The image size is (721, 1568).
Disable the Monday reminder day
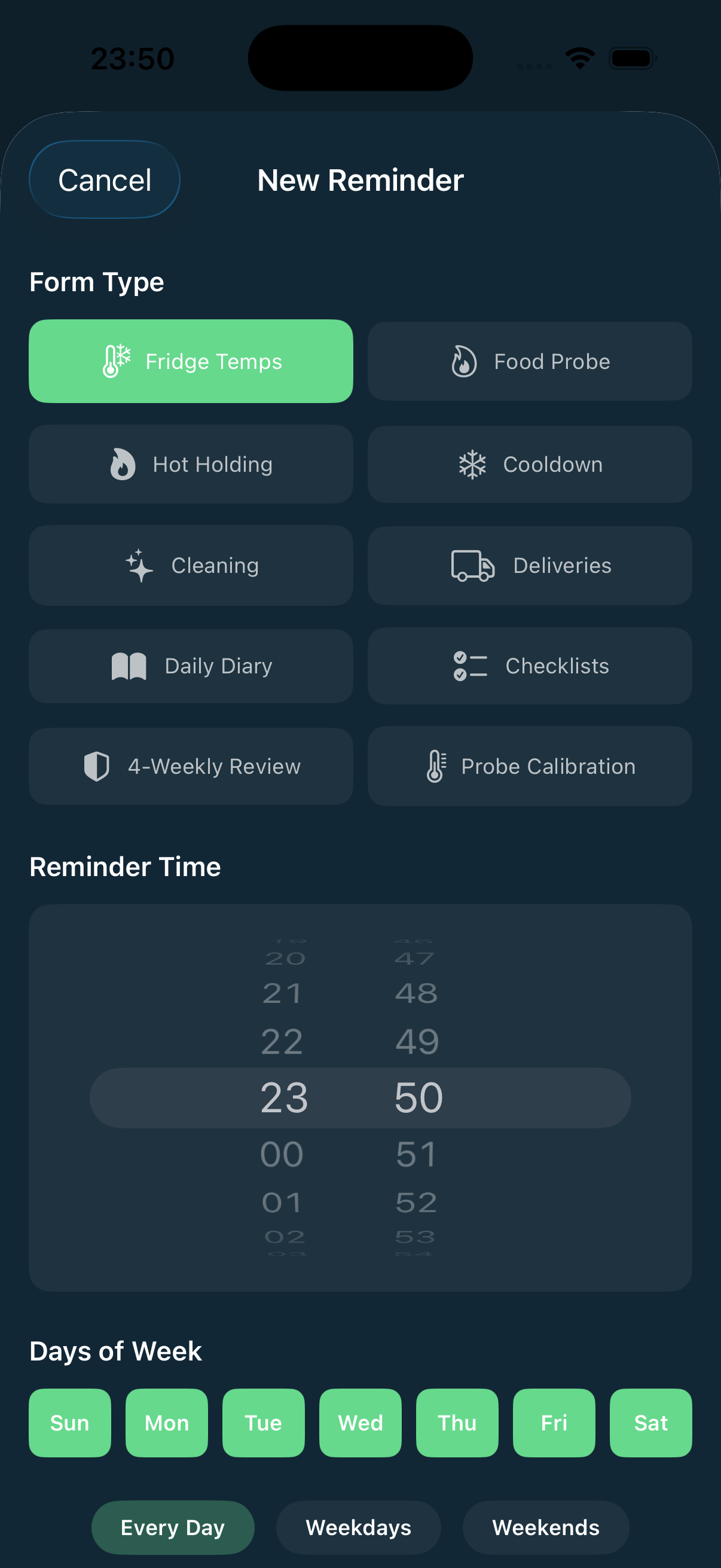tap(167, 1423)
